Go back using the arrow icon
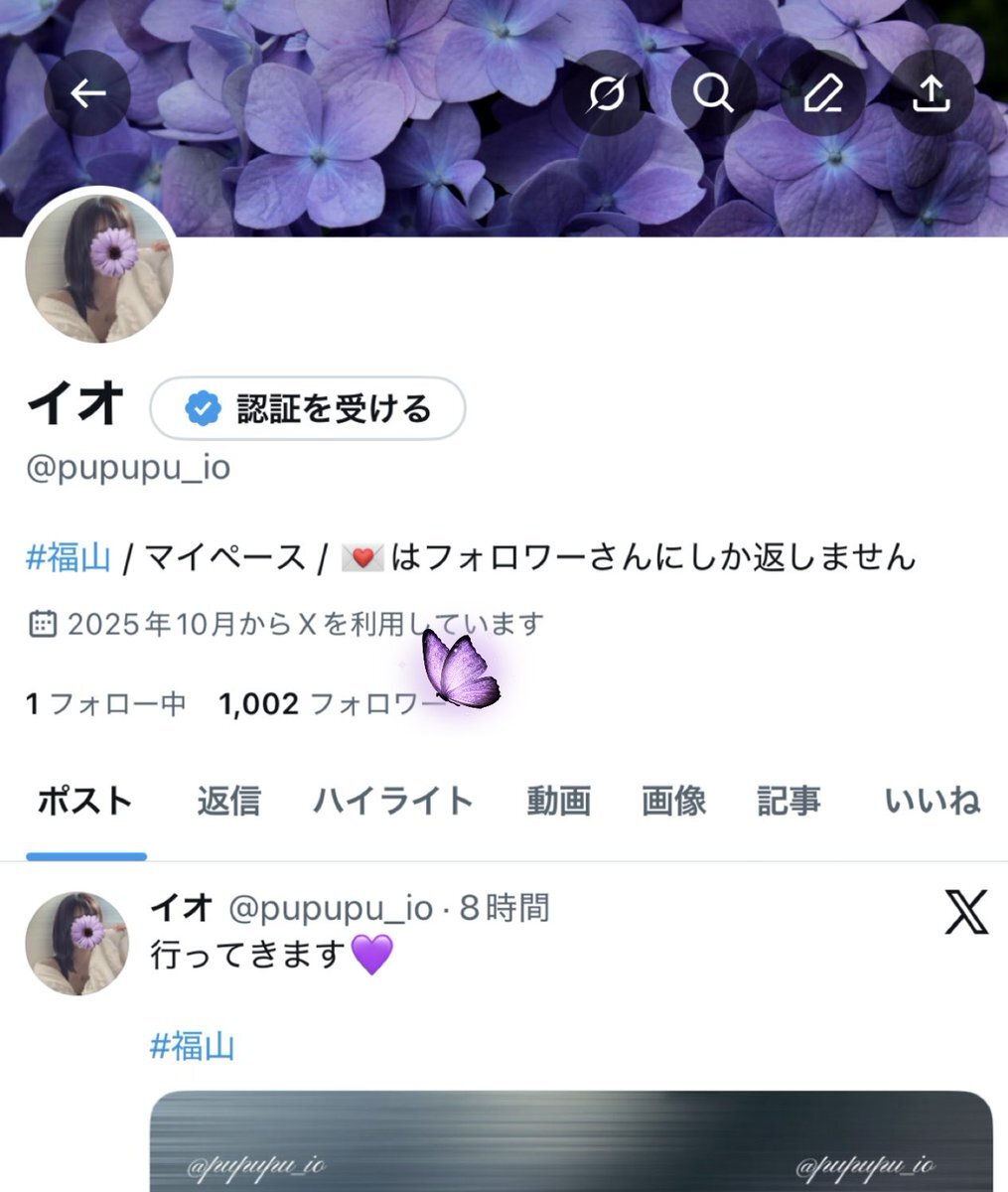The height and width of the screenshot is (1192, 1008). tap(87, 93)
